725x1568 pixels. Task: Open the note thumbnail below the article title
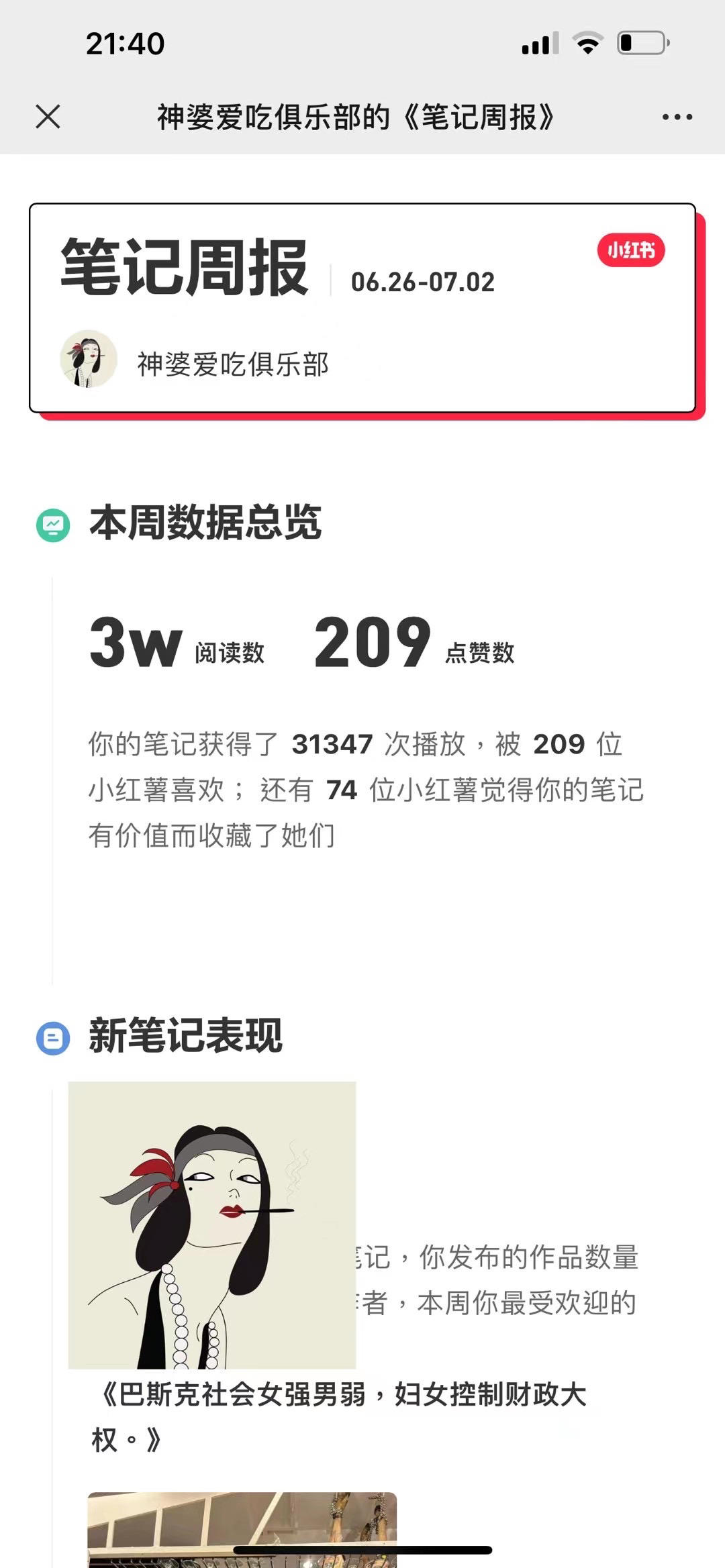coord(242,1528)
